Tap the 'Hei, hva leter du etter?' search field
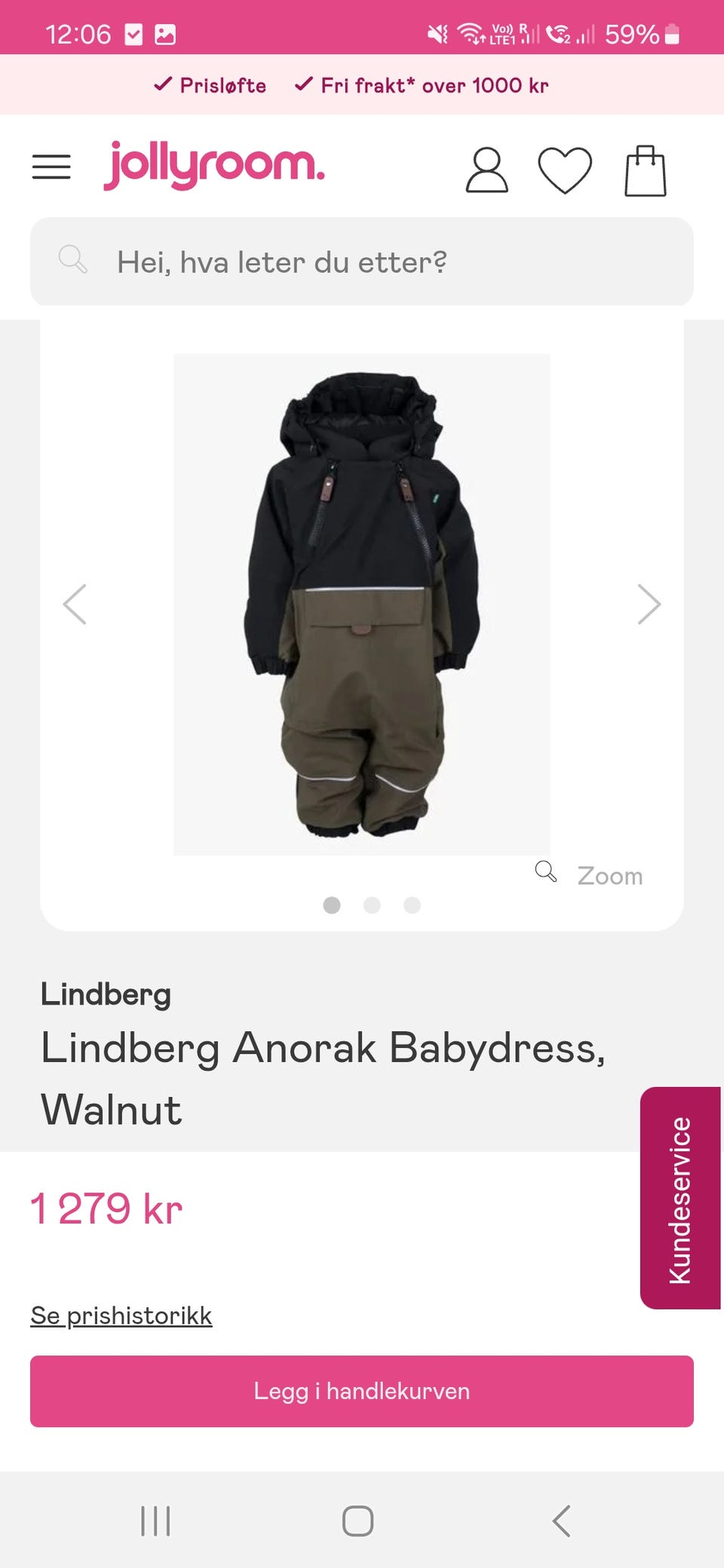Viewport: 724px width, 1568px height. [x=362, y=262]
